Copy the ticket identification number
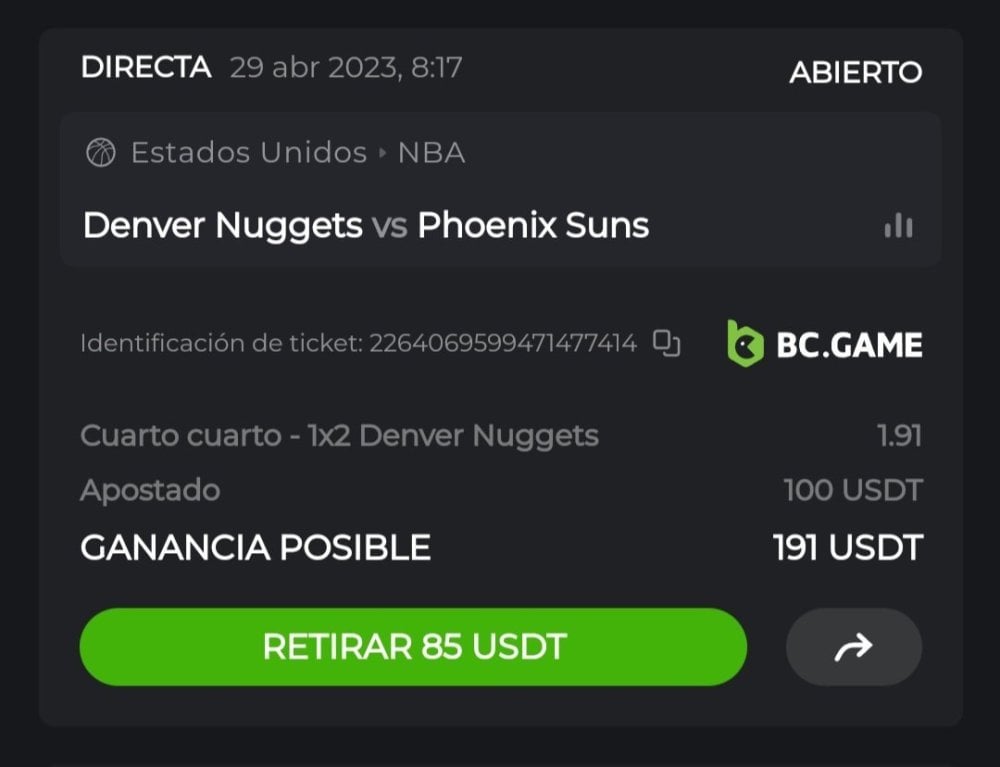The image size is (1000, 767). [667, 343]
